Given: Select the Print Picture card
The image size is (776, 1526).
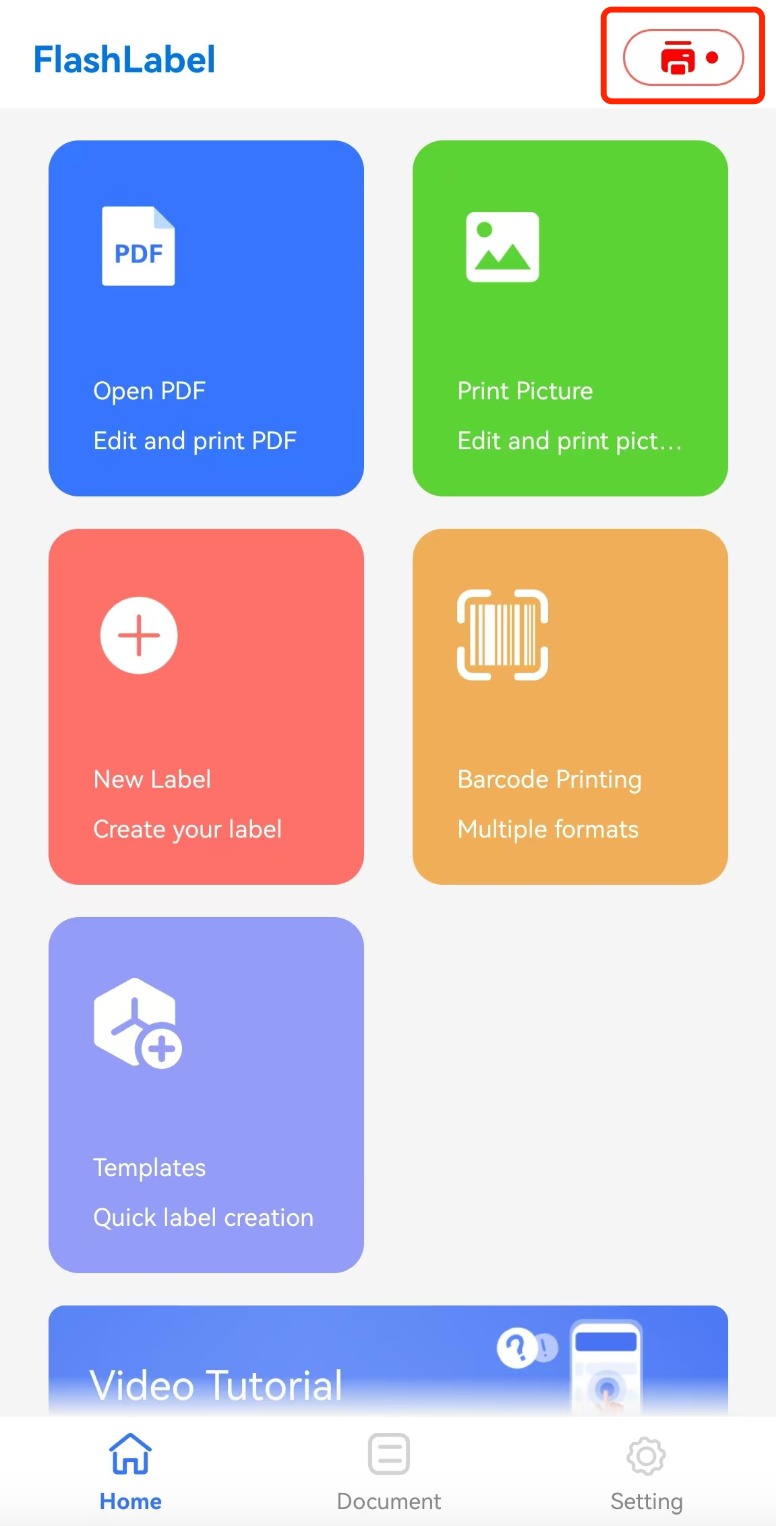Looking at the screenshot, I should pos(570,318).
